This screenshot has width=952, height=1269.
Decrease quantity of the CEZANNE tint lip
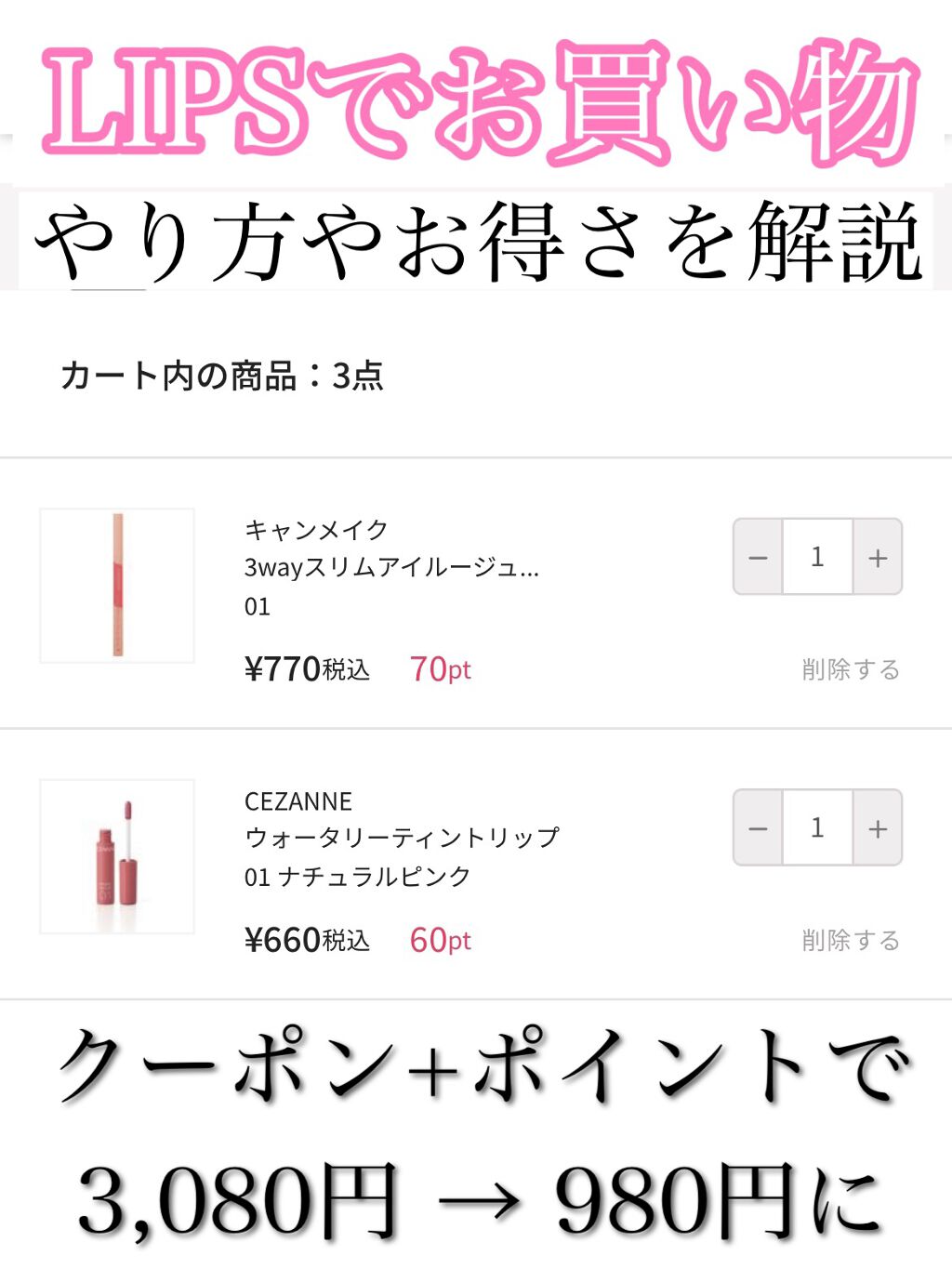pyautogui.click(x=760, y=827)
